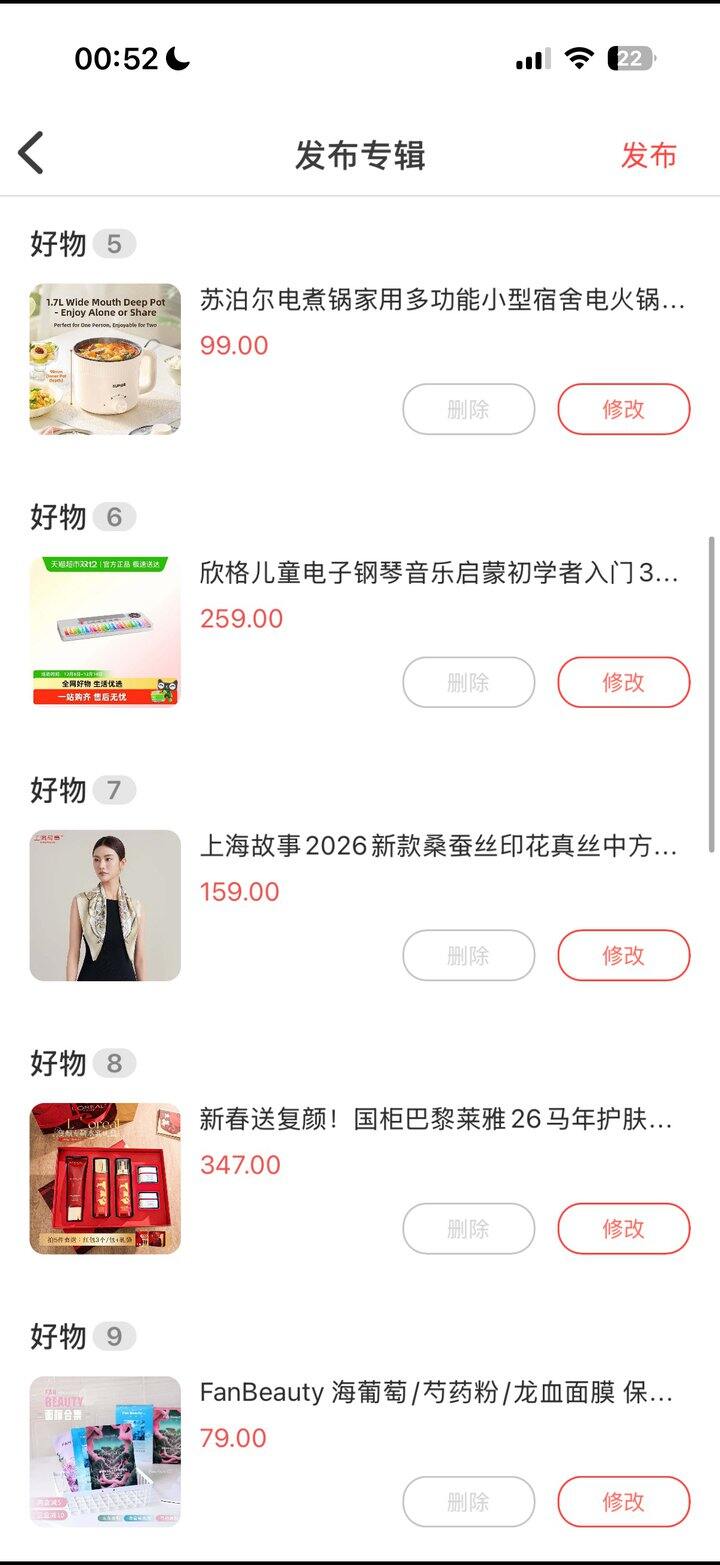View the FanBeauty mask product image
The height and width of the screenshot is (1565, 720).
click(x=105, y=1451)
